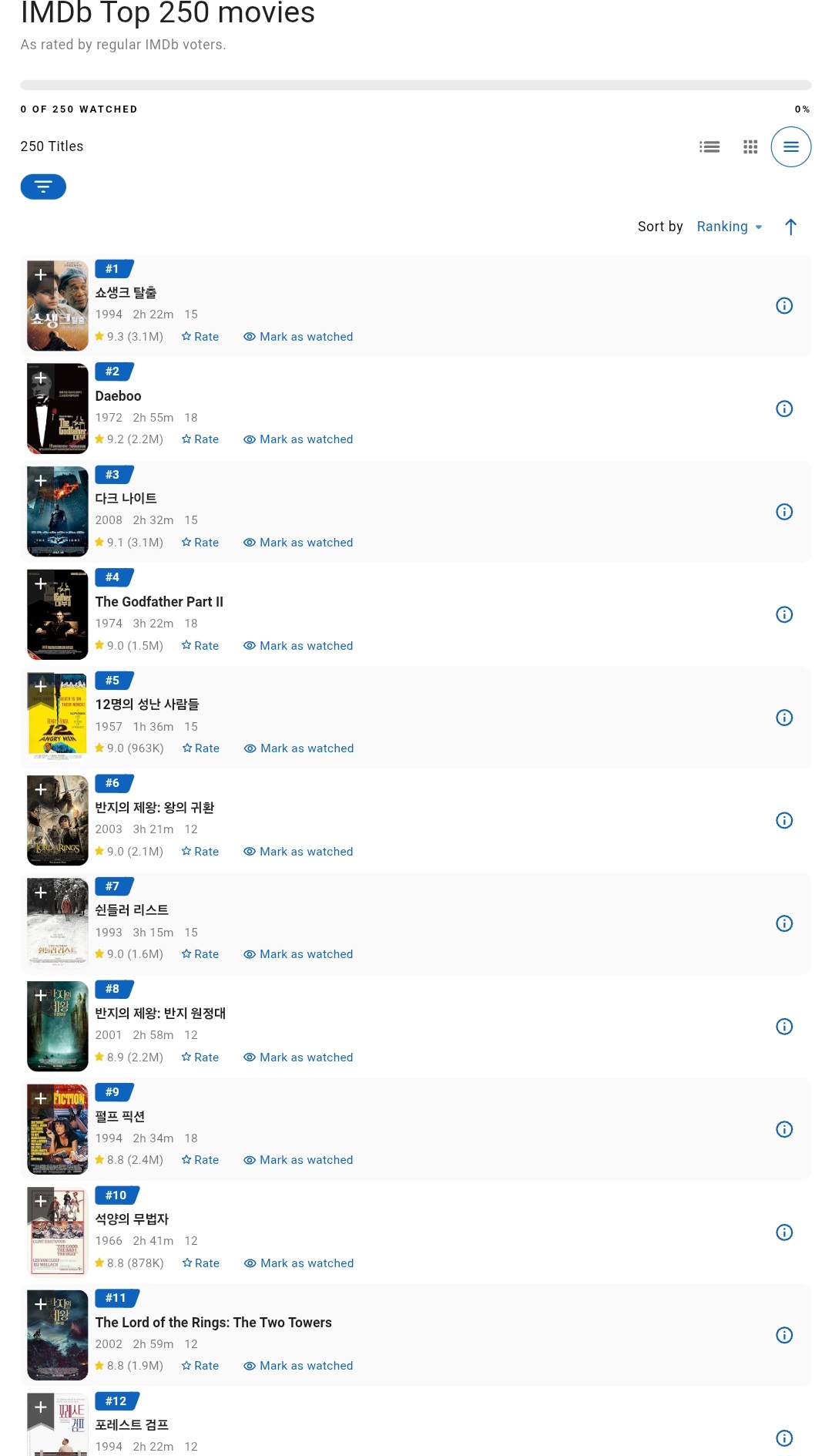Toggle sort order arrow
This screenshot has width=832, height=1456.
pyautogui.click(x=790, y=227)
